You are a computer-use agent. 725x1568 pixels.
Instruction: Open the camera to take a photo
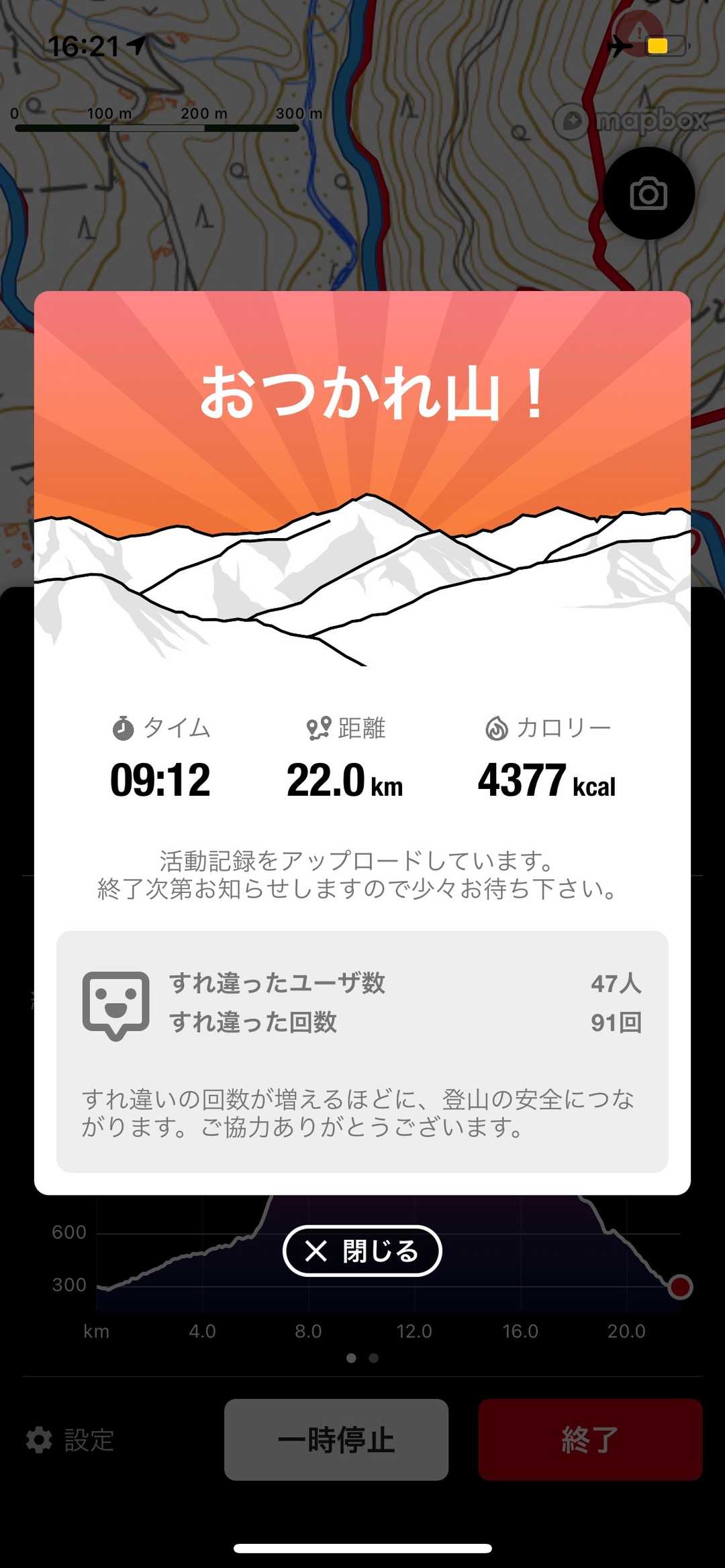click(648, 194)
